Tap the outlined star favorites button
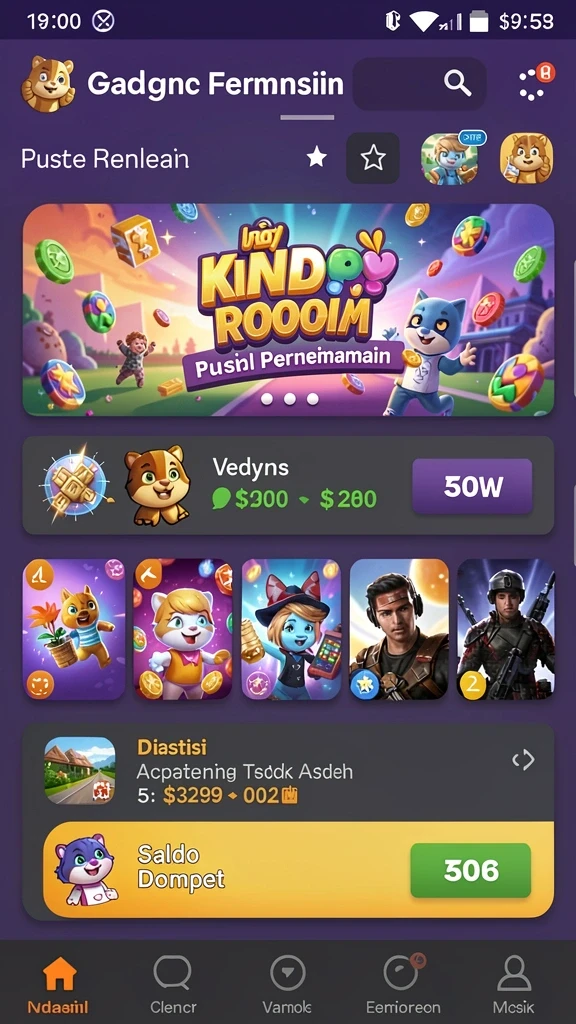This screenshot has height=1024, width=576. pyautogui.click(x=372, y=158)
